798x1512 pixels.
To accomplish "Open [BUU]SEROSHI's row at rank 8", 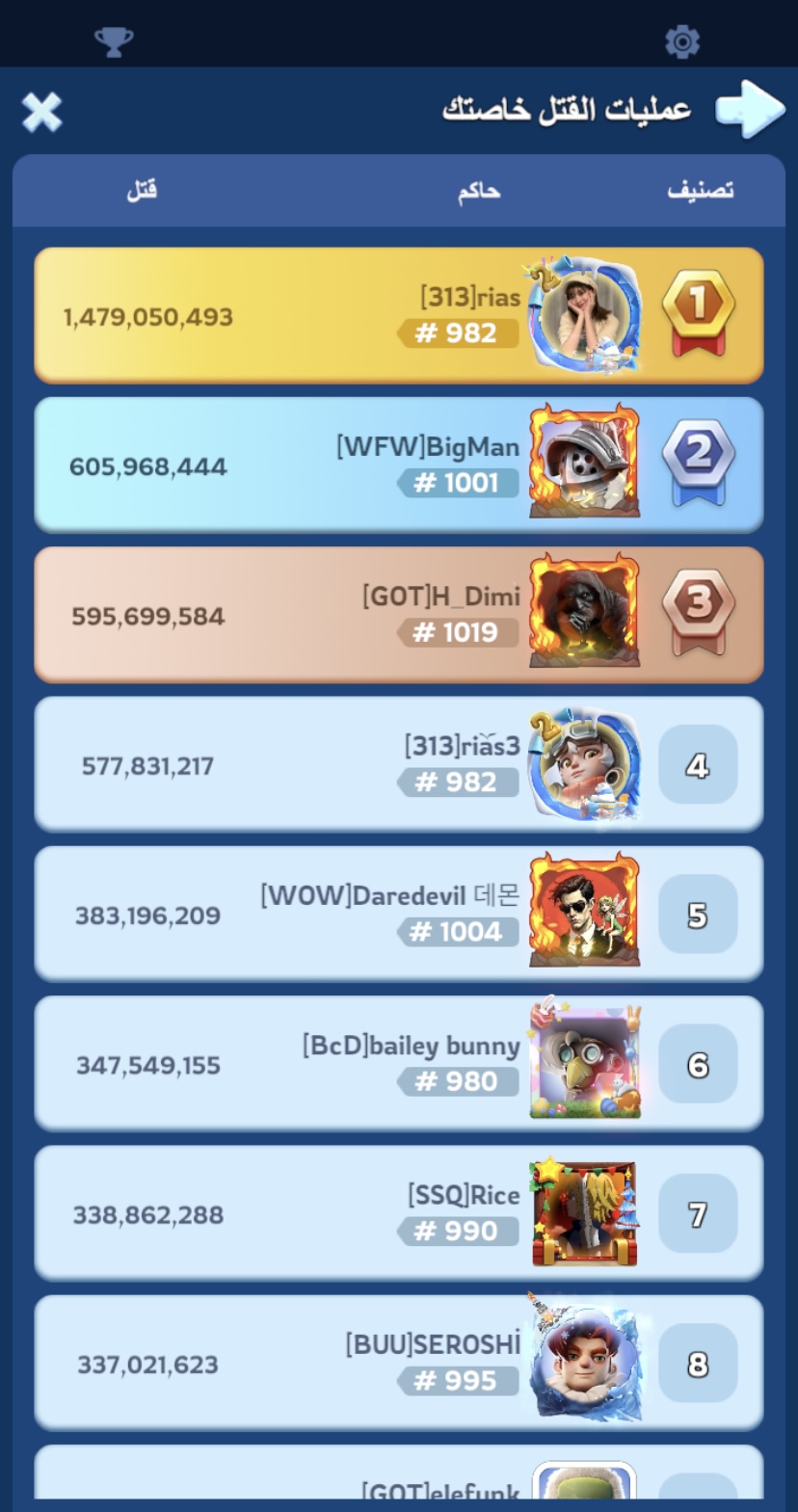I will point(399,1363).
